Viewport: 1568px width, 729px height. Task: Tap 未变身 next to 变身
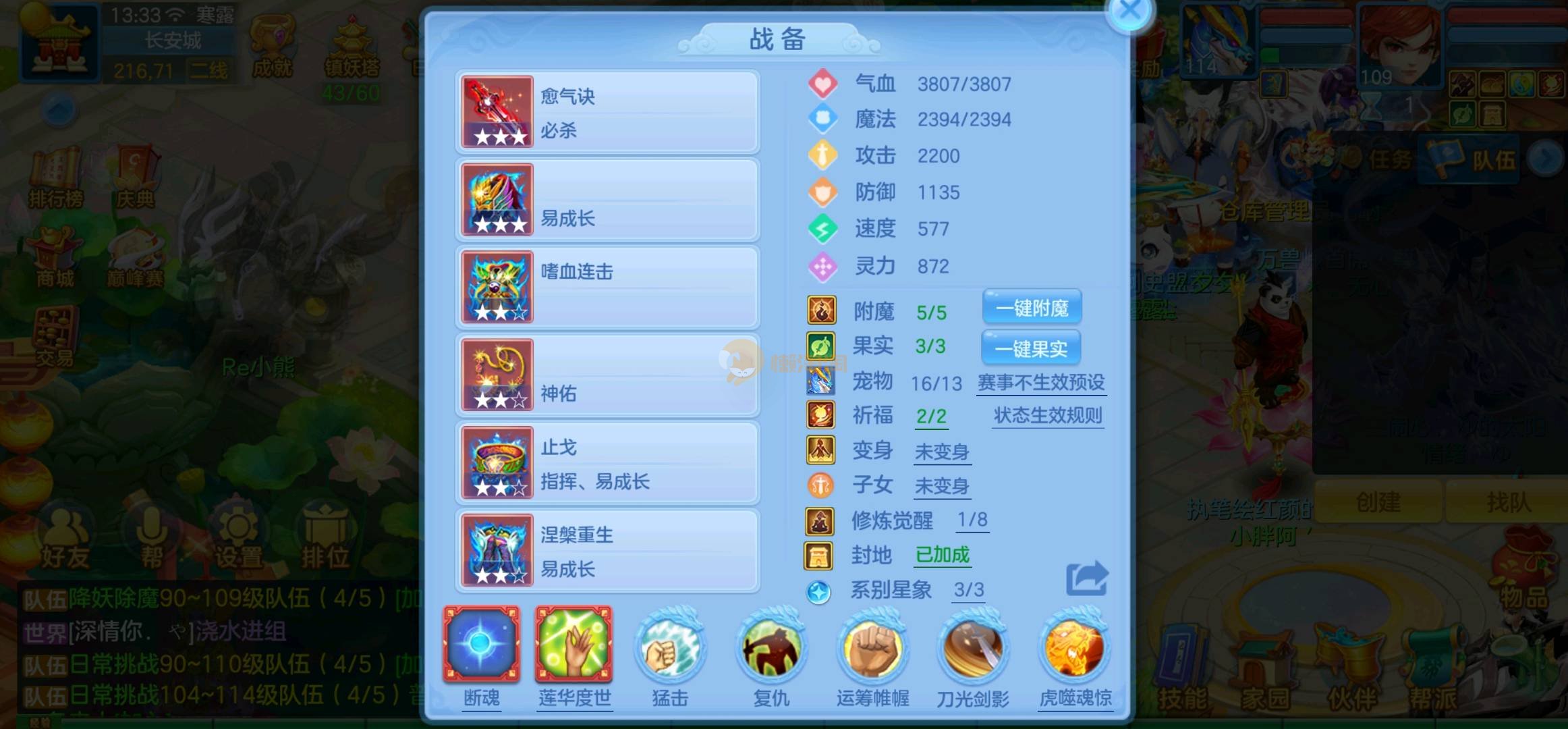[942, 452]
